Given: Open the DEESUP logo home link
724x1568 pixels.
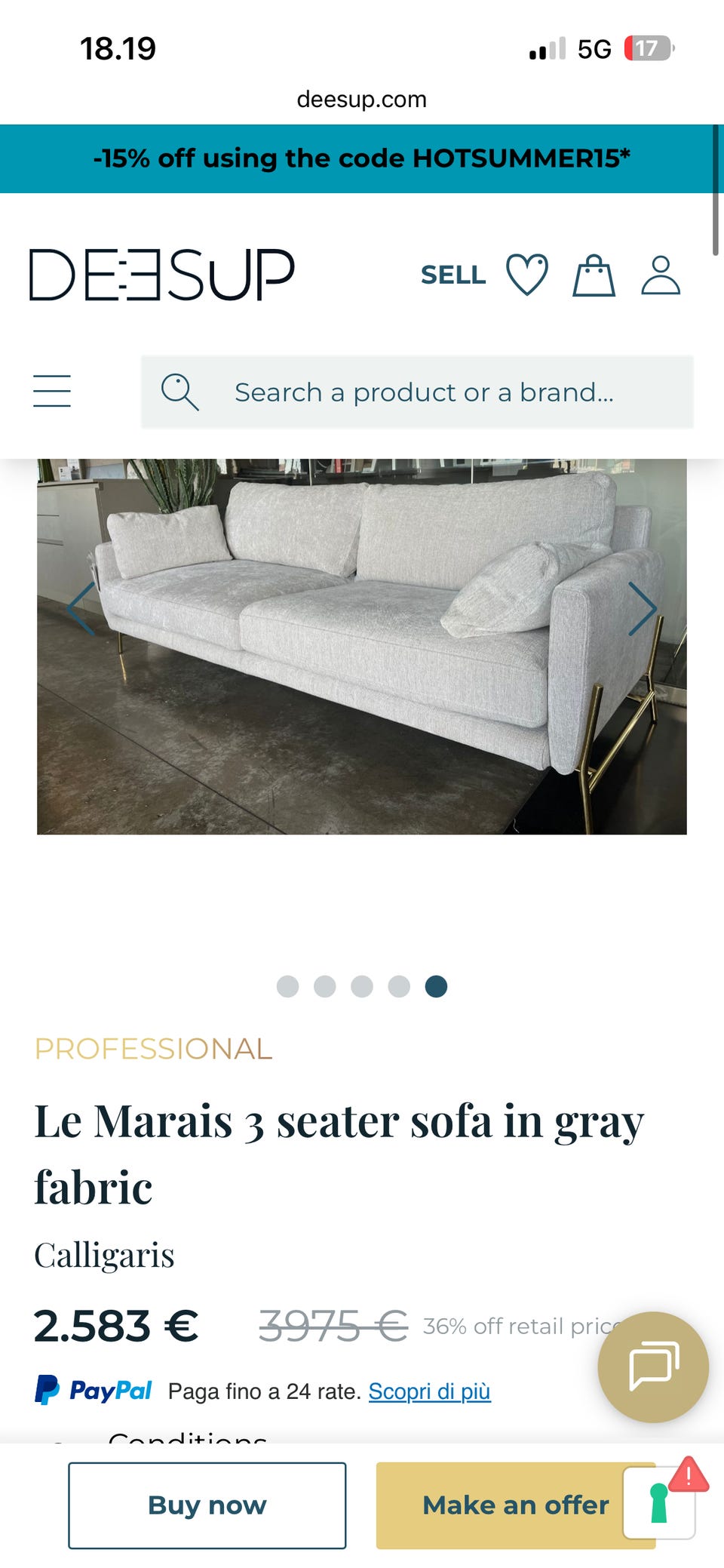Looking at the screenshot, I should (x=161, y=275).
